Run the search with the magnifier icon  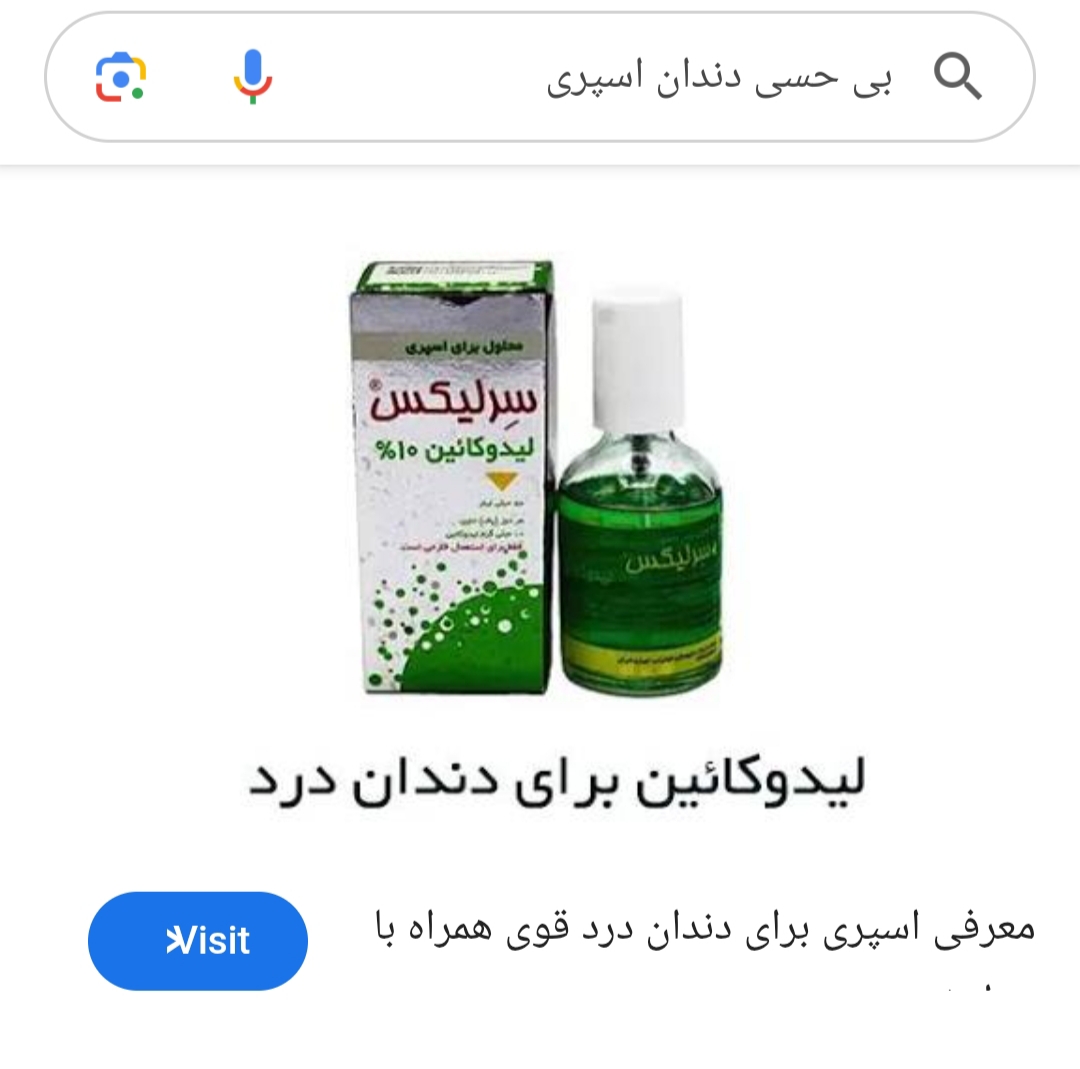click(958, 77)
